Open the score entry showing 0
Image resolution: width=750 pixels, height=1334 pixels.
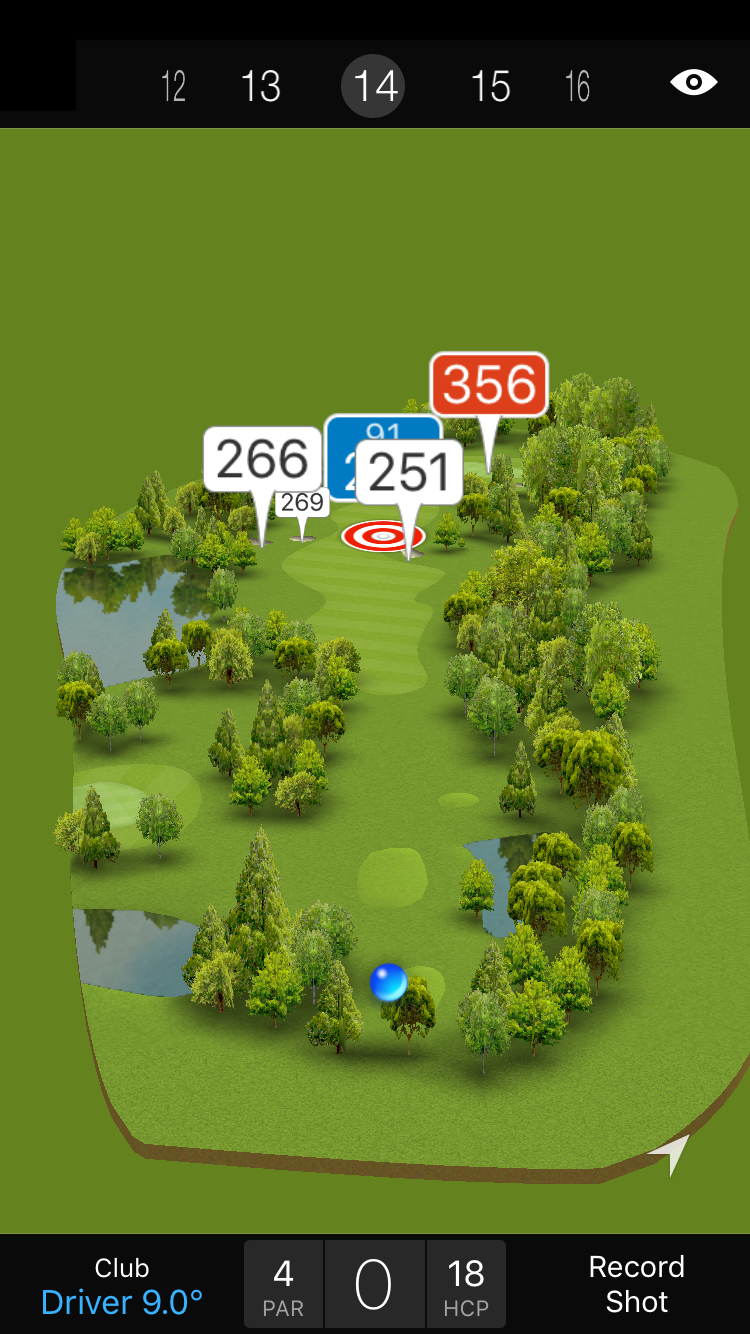click(374, 1285)
